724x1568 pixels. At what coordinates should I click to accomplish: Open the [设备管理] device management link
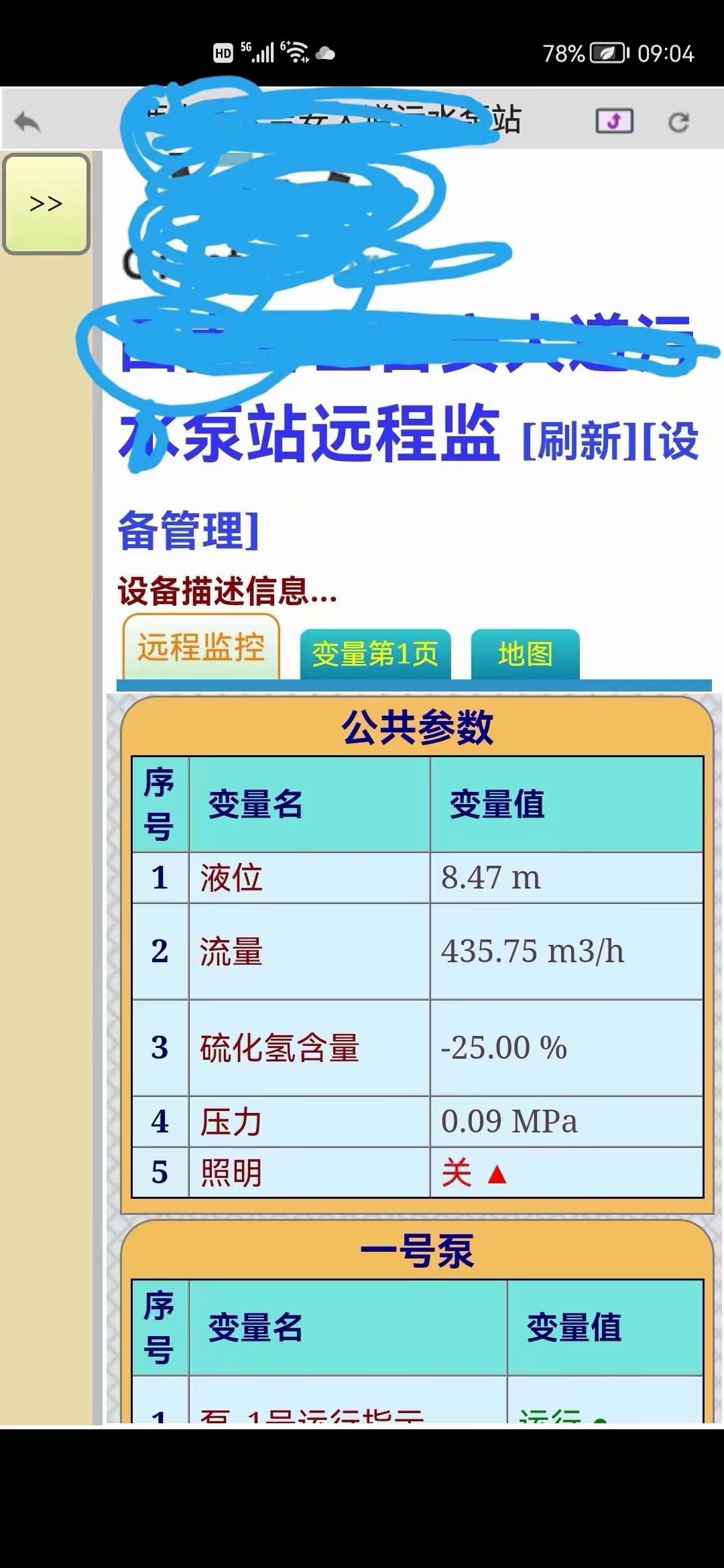coord(188,531)
